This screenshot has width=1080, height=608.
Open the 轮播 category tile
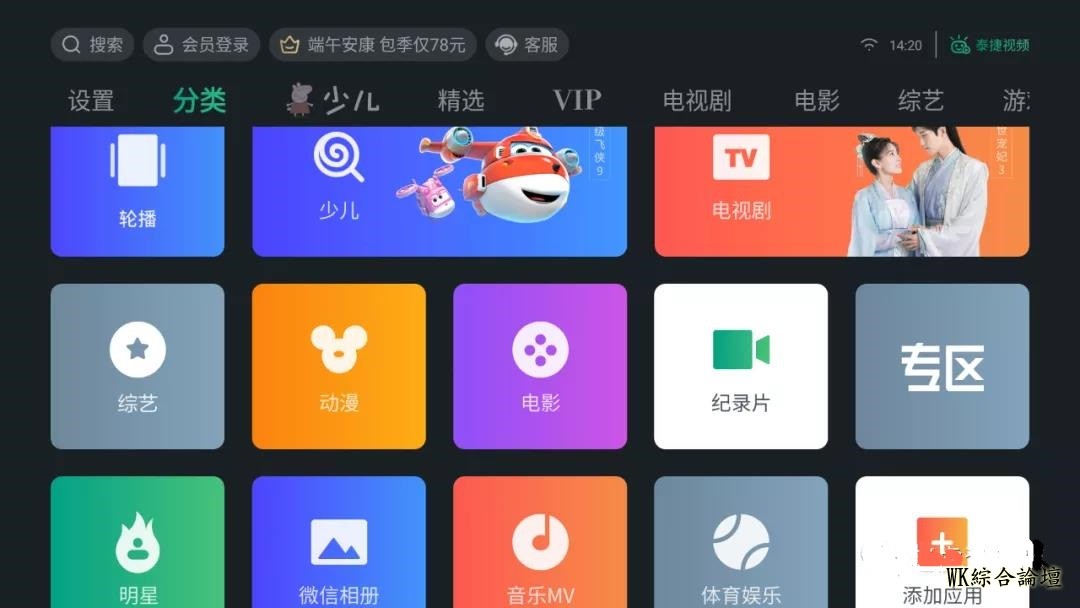click(138, 190)
